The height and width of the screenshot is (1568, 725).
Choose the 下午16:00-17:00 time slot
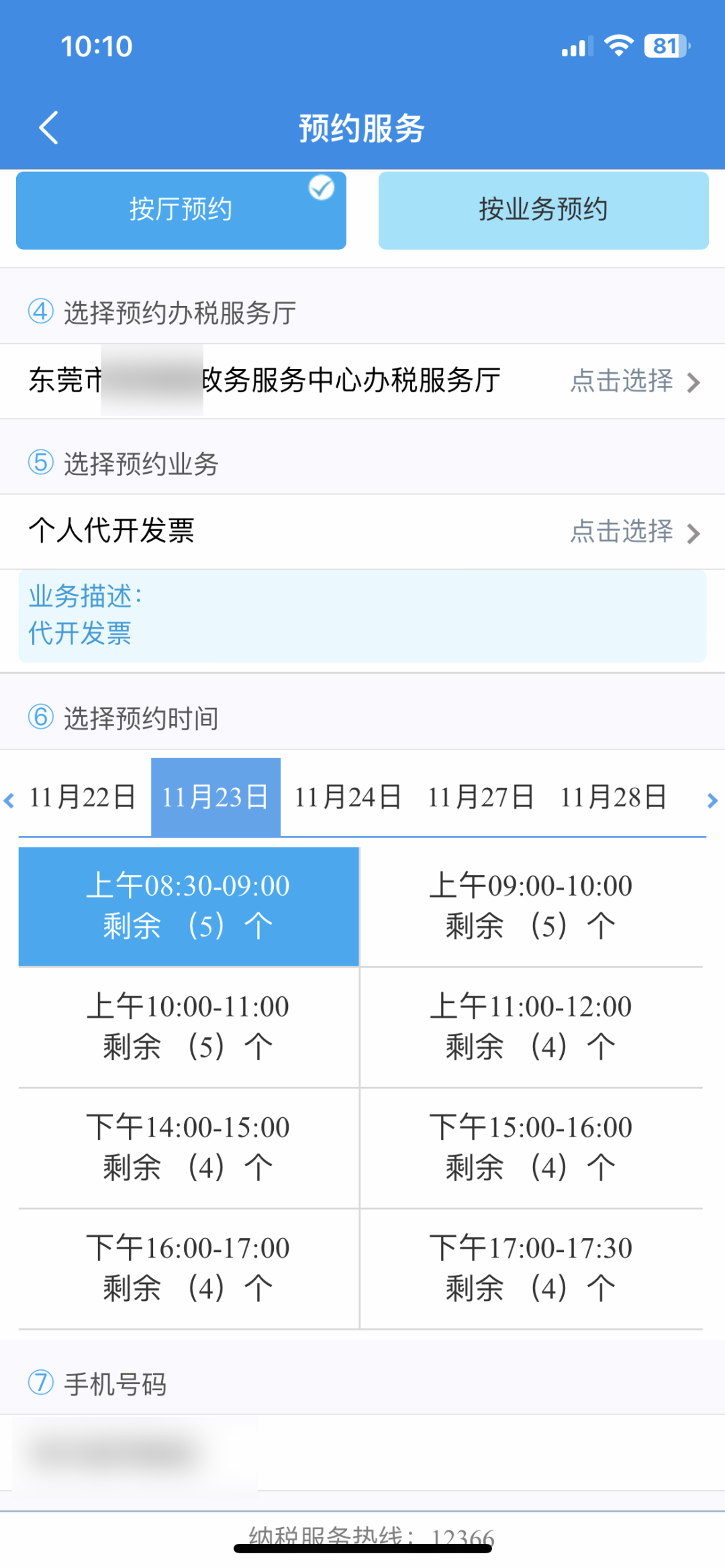(x=189, y=1269)
